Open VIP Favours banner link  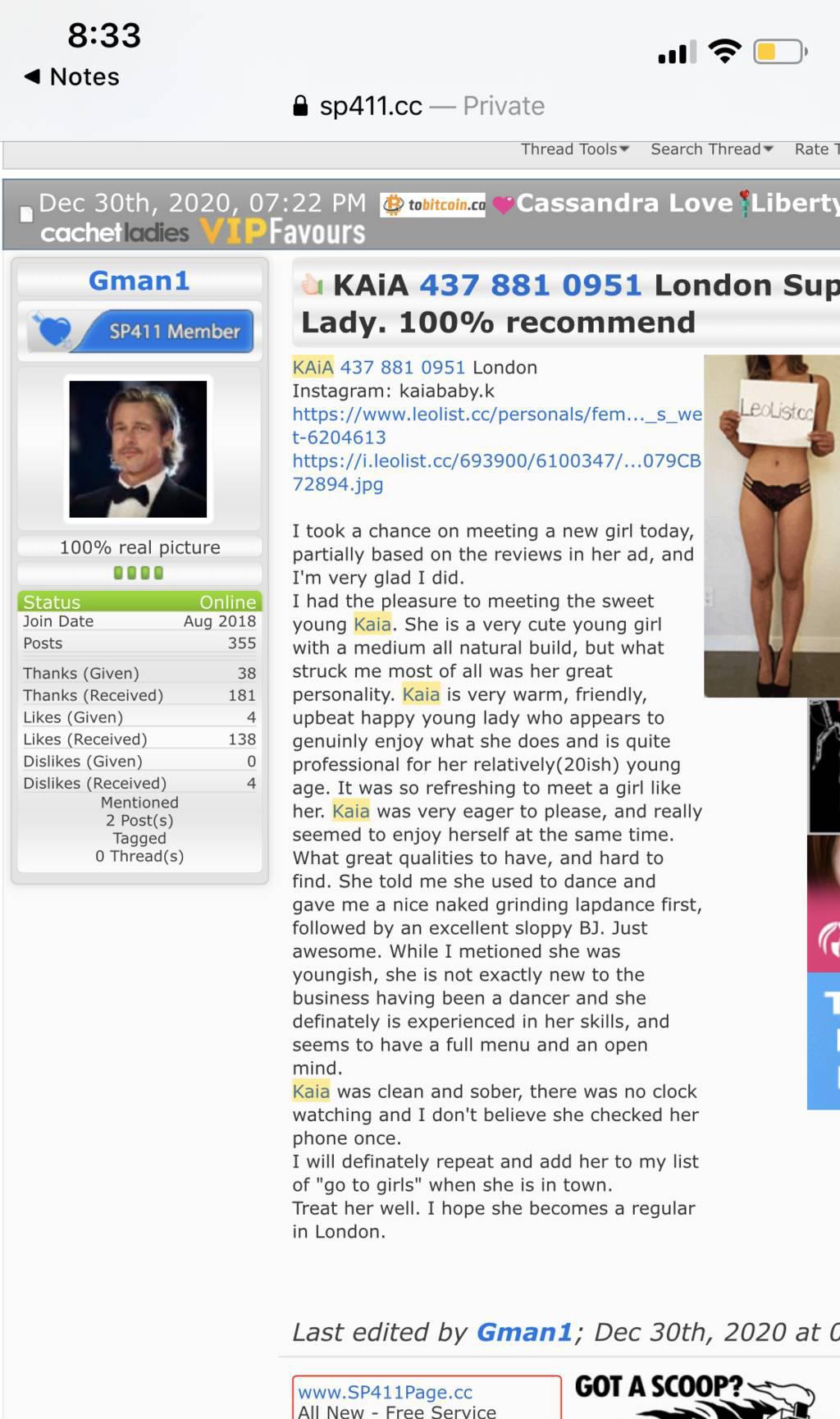pos(283,232)
